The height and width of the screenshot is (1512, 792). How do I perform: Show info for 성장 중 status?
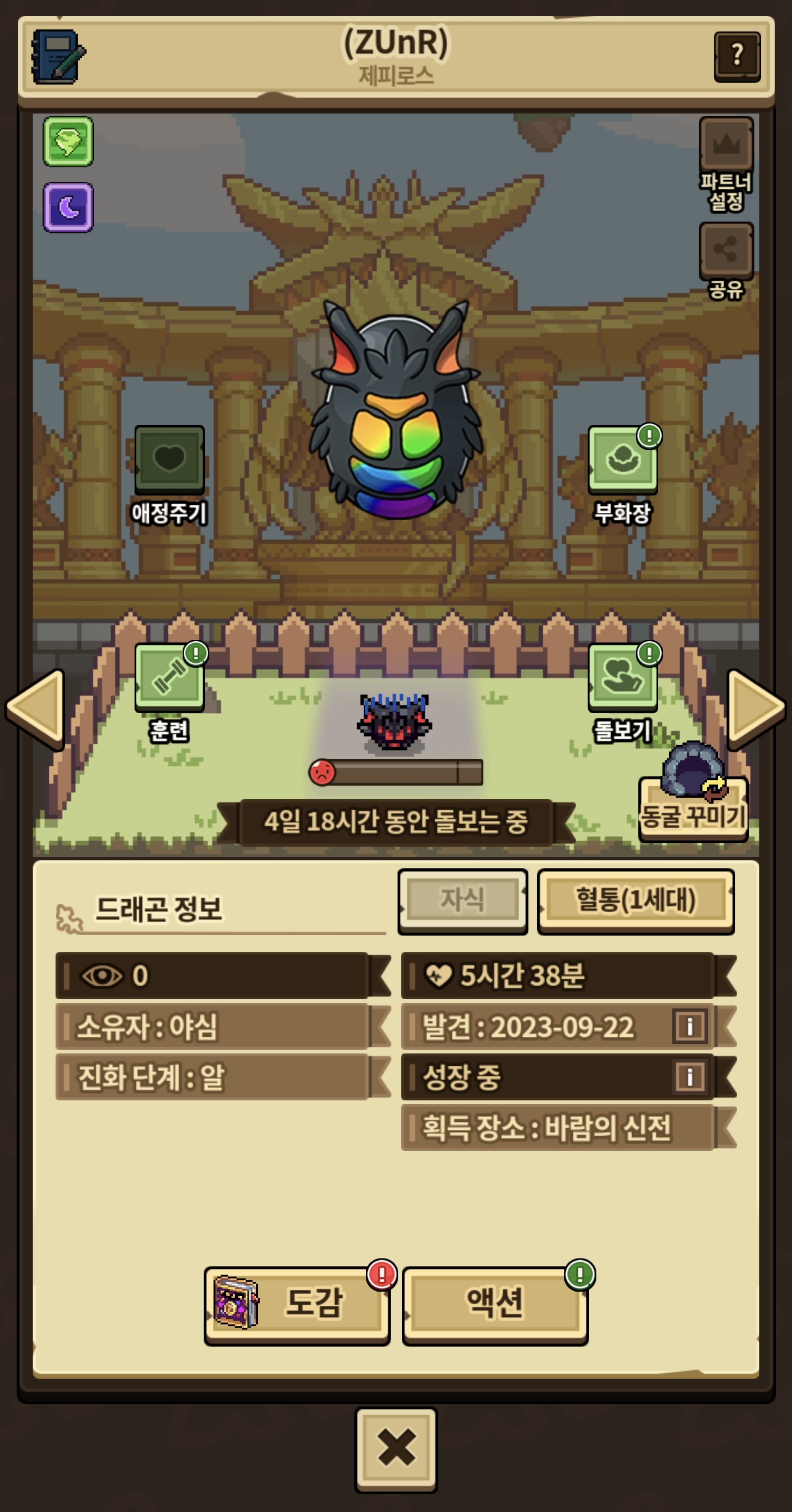tap(690, 1078)
